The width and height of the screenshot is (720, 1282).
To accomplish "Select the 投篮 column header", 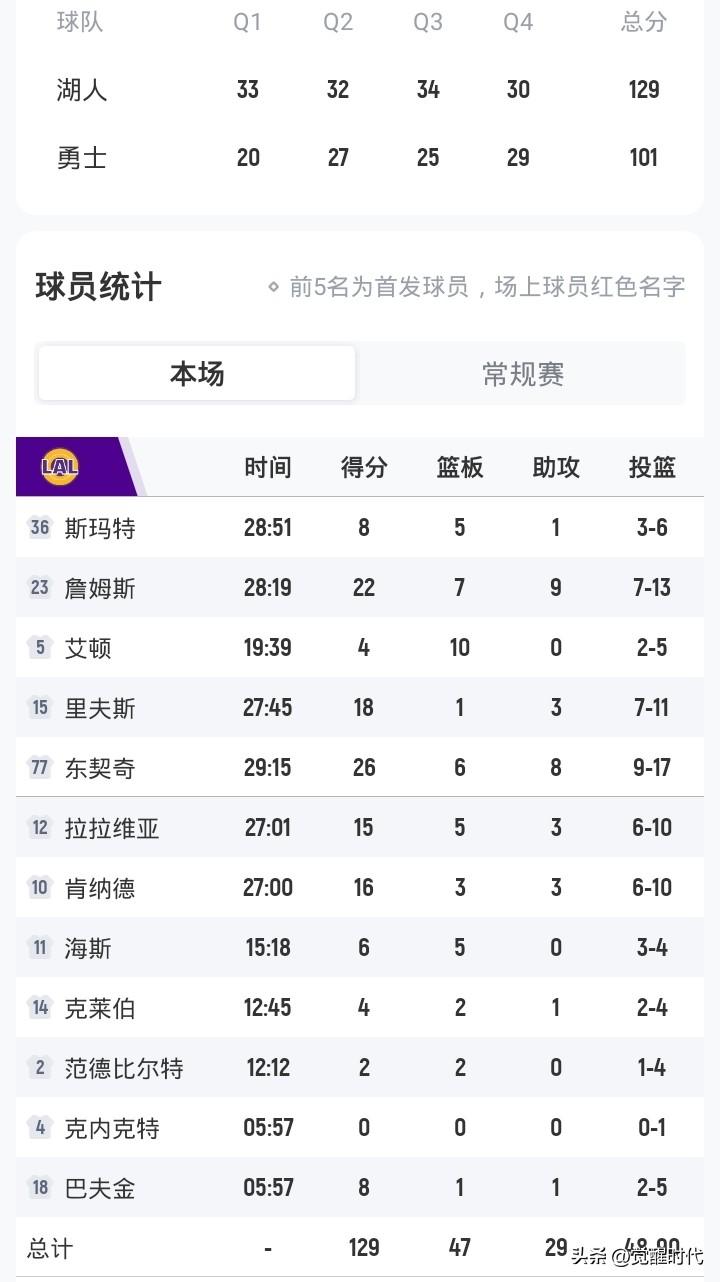I will point(652,466).
